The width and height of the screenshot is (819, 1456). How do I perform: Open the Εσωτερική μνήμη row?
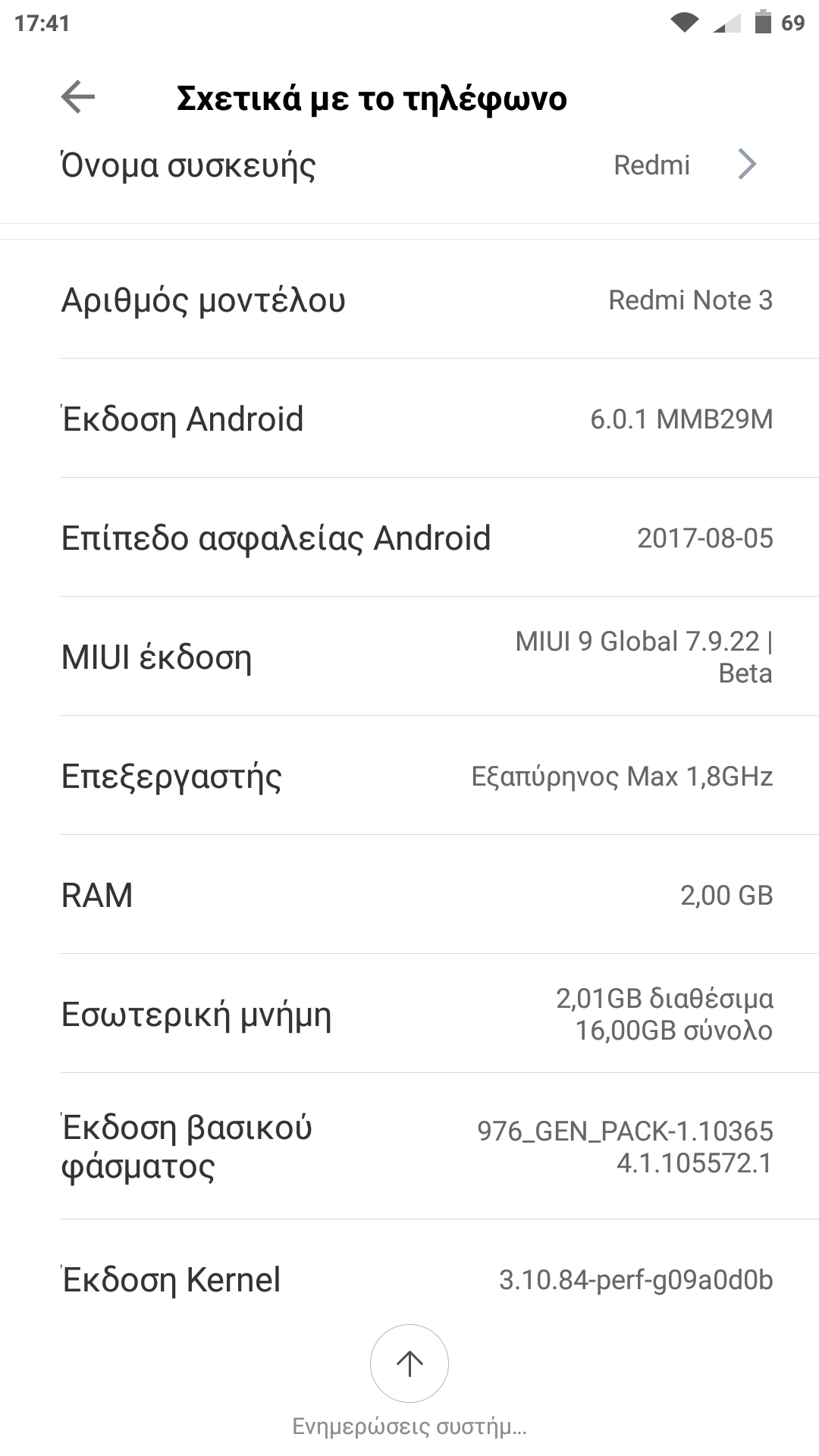409,1014
